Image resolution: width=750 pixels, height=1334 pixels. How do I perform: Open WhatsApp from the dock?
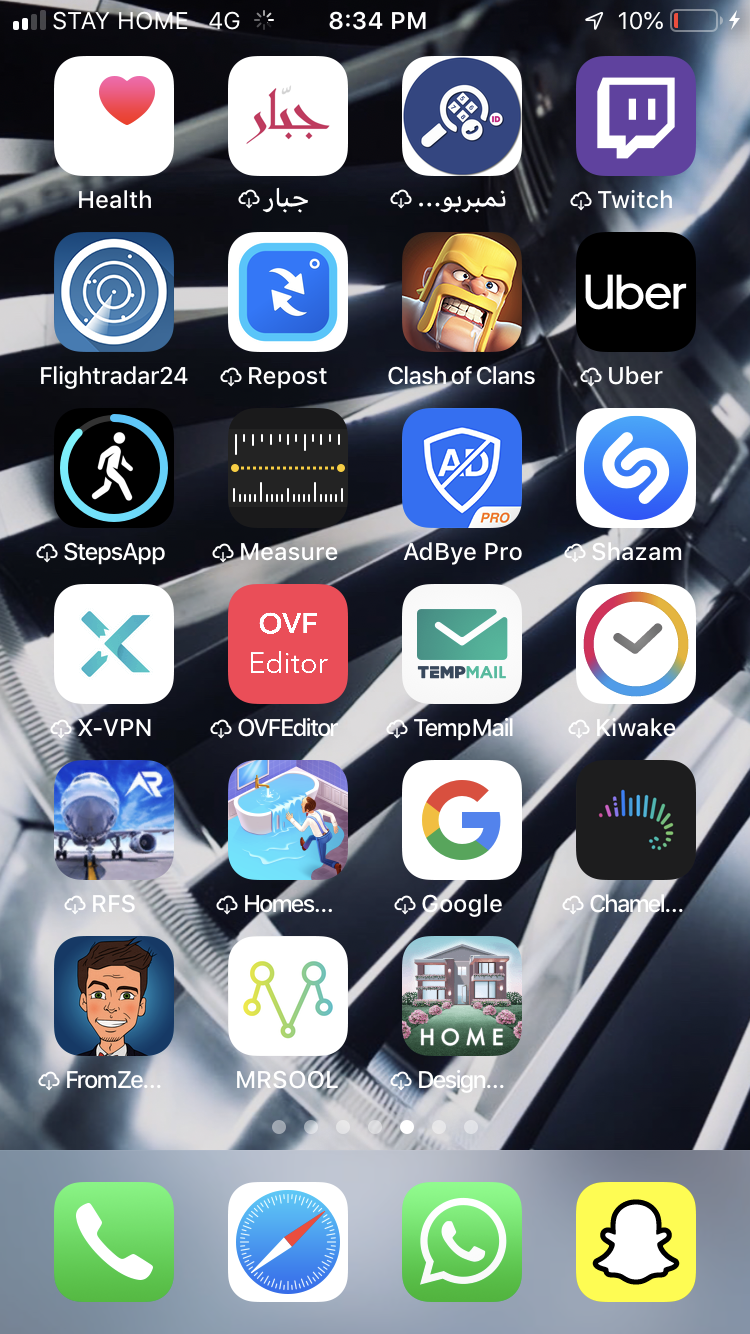tap(462, 1242)
